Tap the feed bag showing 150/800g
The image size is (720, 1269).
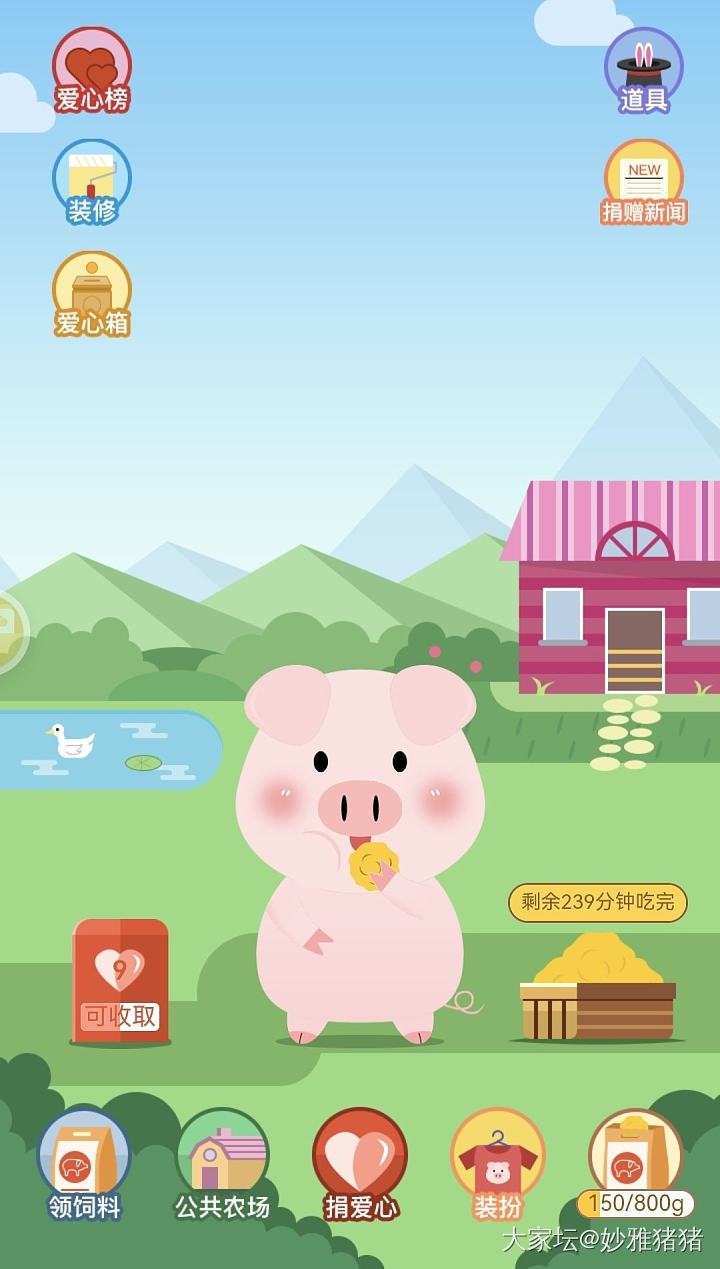click(x=636, y=1160)
